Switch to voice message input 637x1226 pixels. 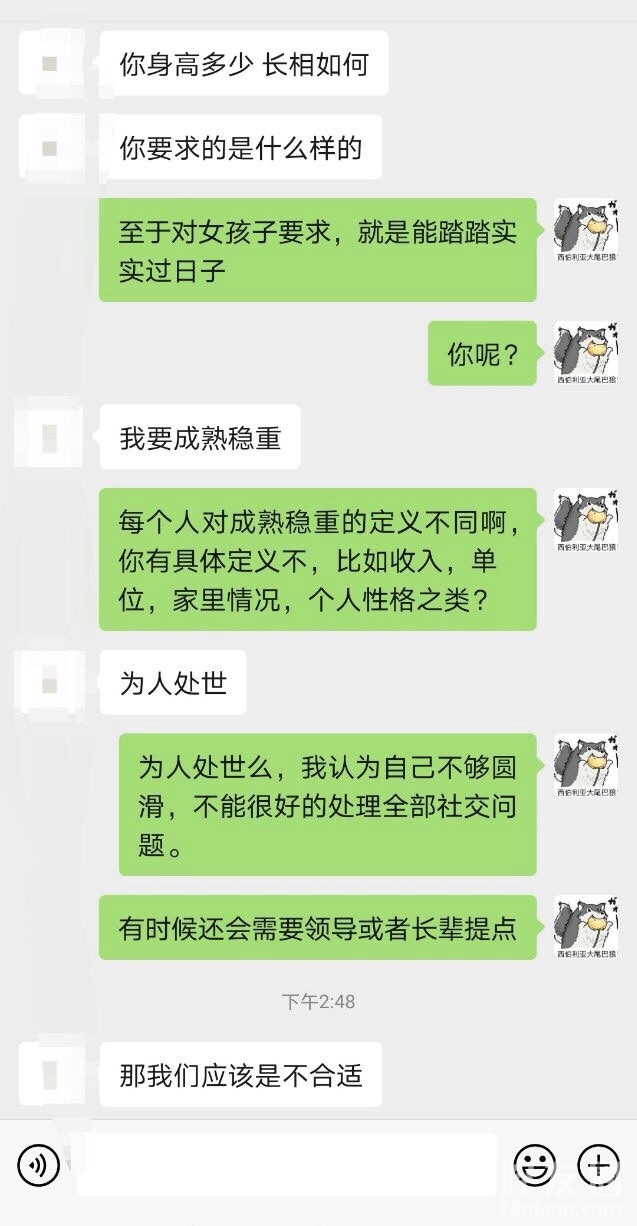click(x=39, y=1164)
